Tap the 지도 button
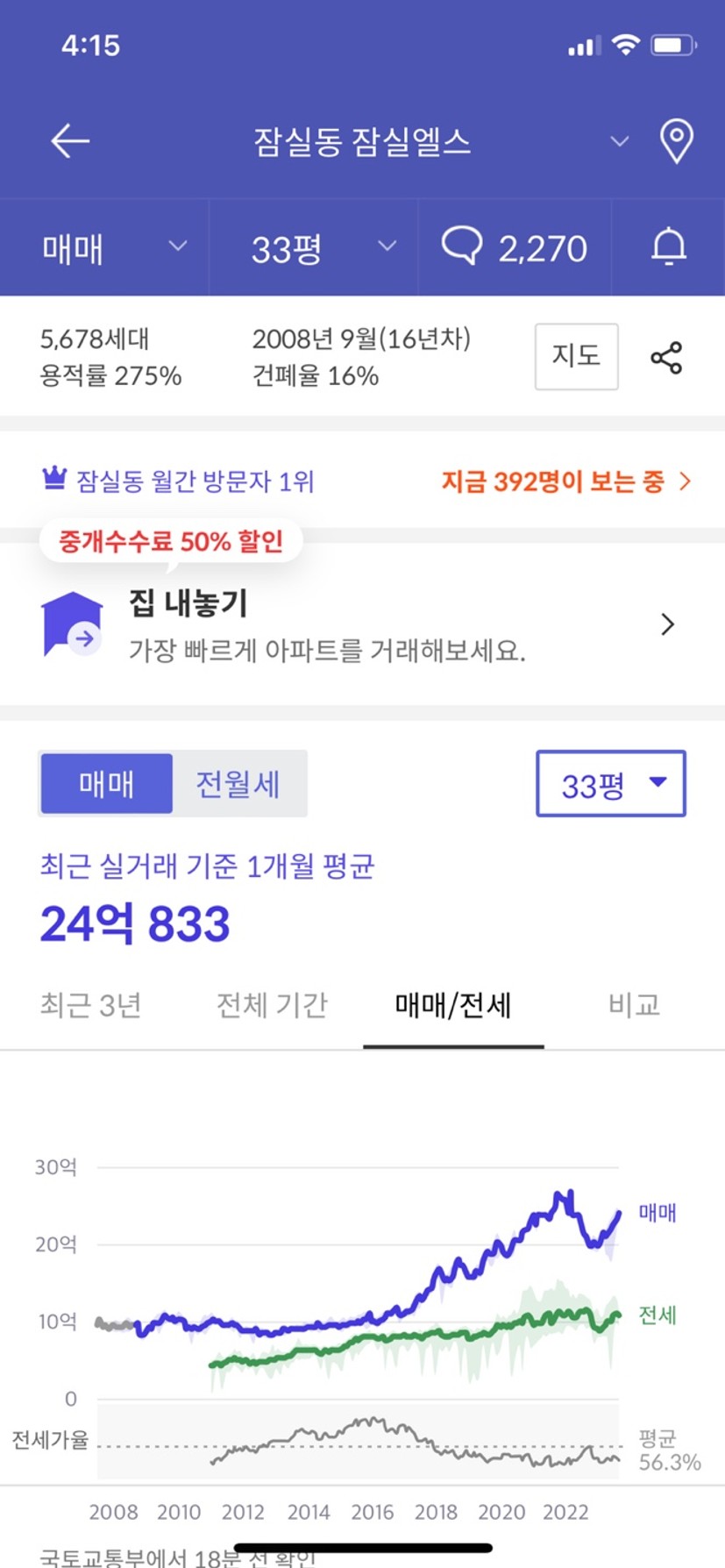The image size is (725, 1568). 576,356
